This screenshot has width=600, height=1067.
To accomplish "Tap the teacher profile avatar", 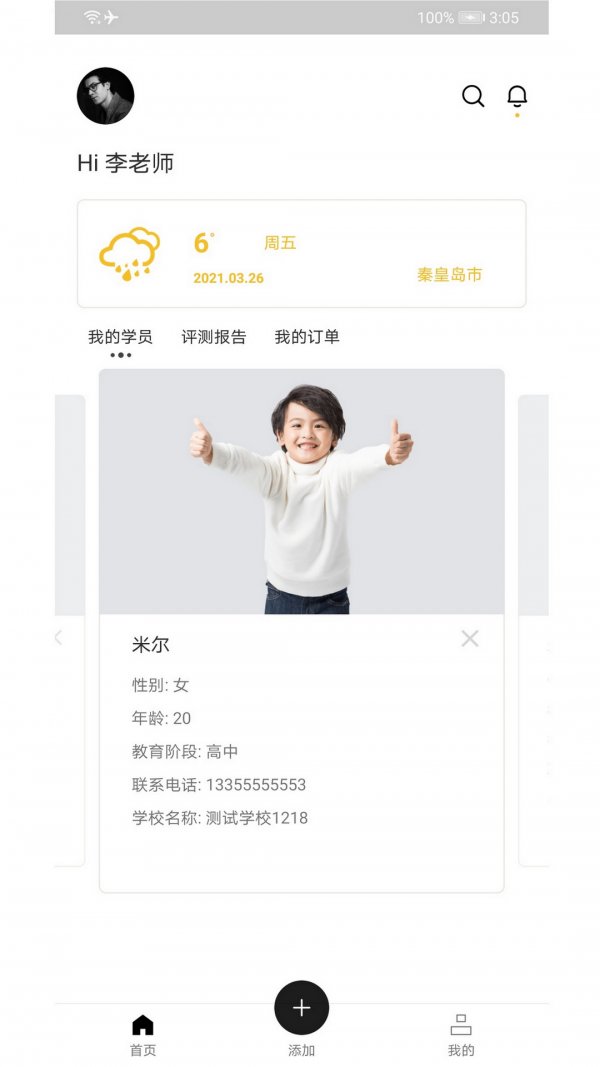I will (x=105, y=96).
